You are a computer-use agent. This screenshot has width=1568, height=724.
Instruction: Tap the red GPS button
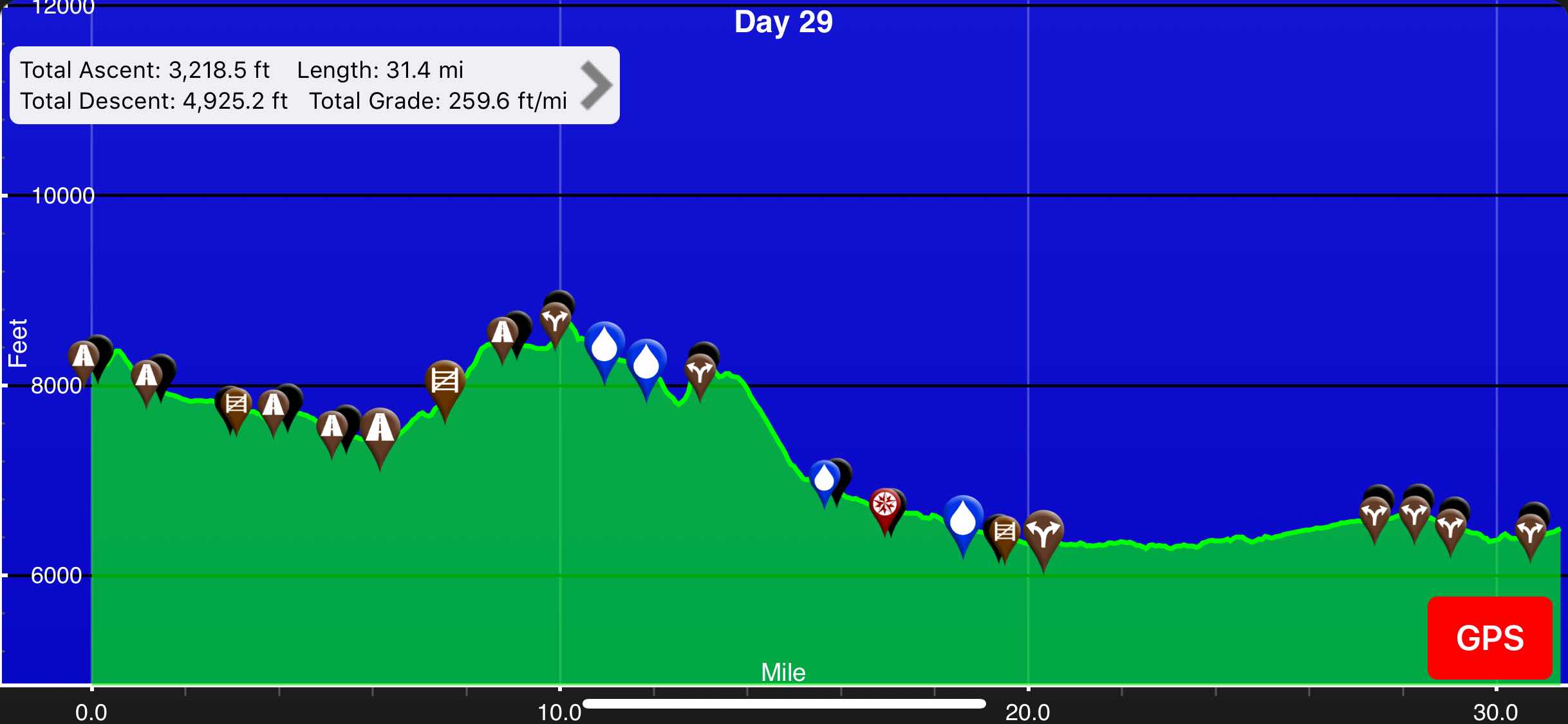(x=1489, y=638)
